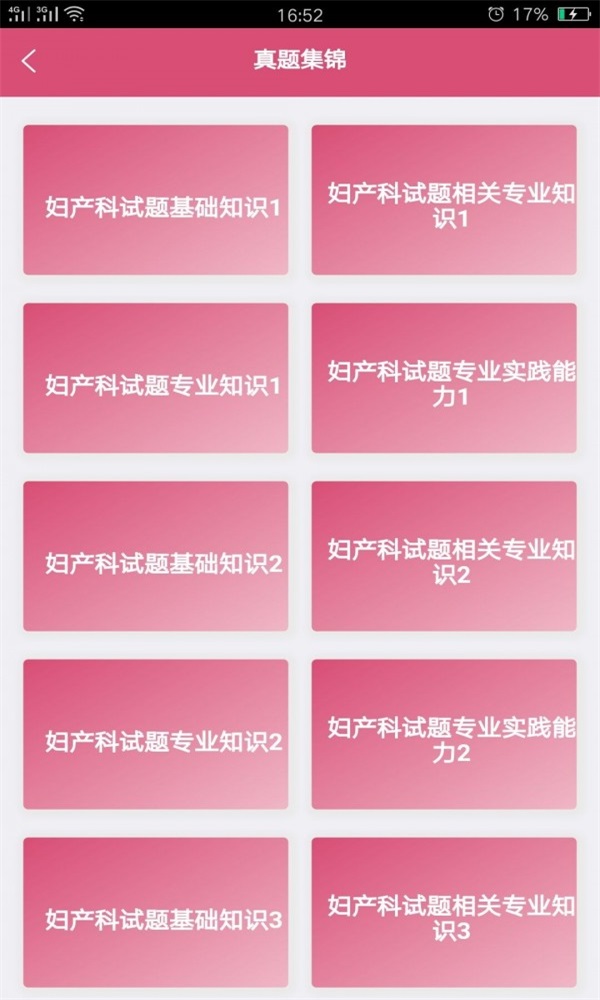This screenshot has height=1000, width=600.
Task: Open 妇产科试题基础知识1 card
Action: pos(156,200)
